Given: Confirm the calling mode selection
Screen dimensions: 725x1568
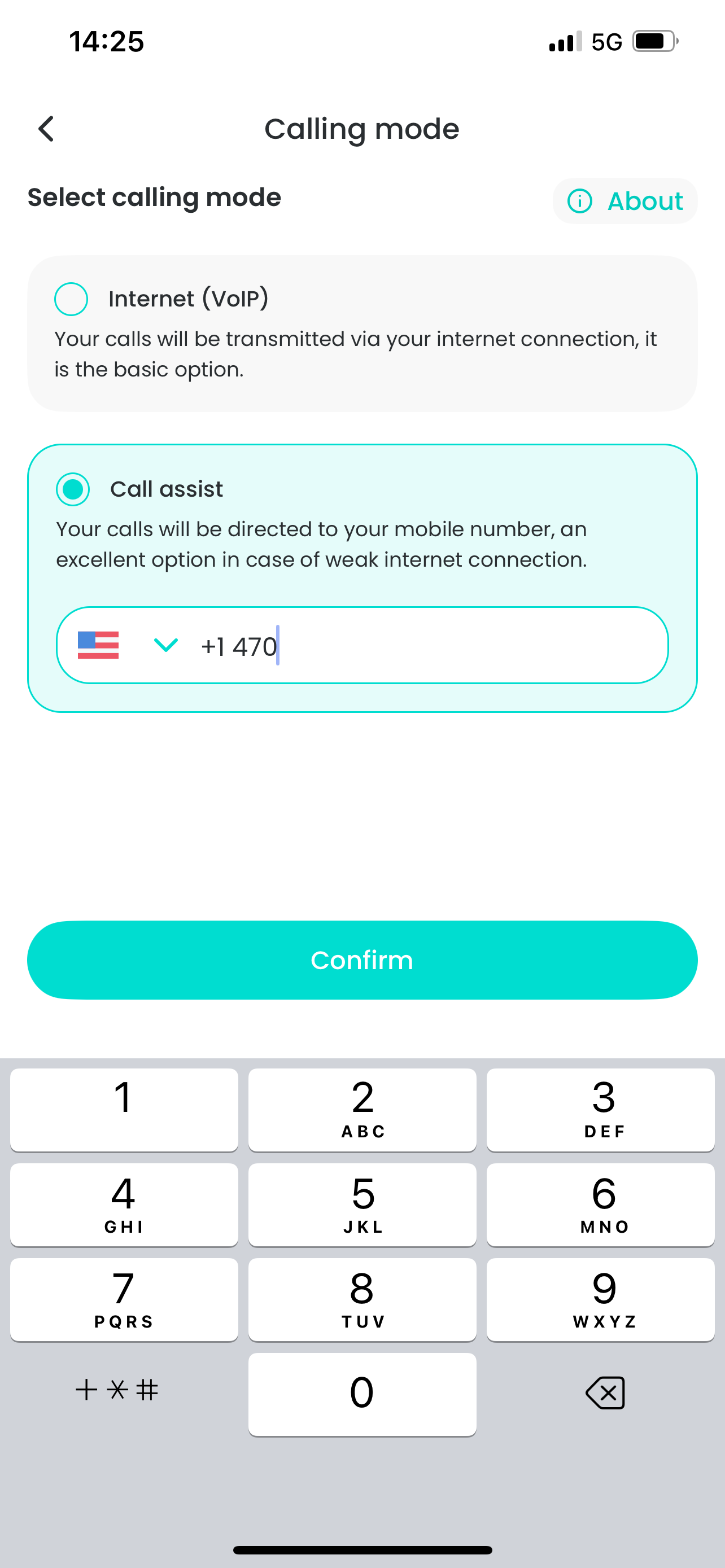Looking at the screenshot, I should tap(362, 960).
